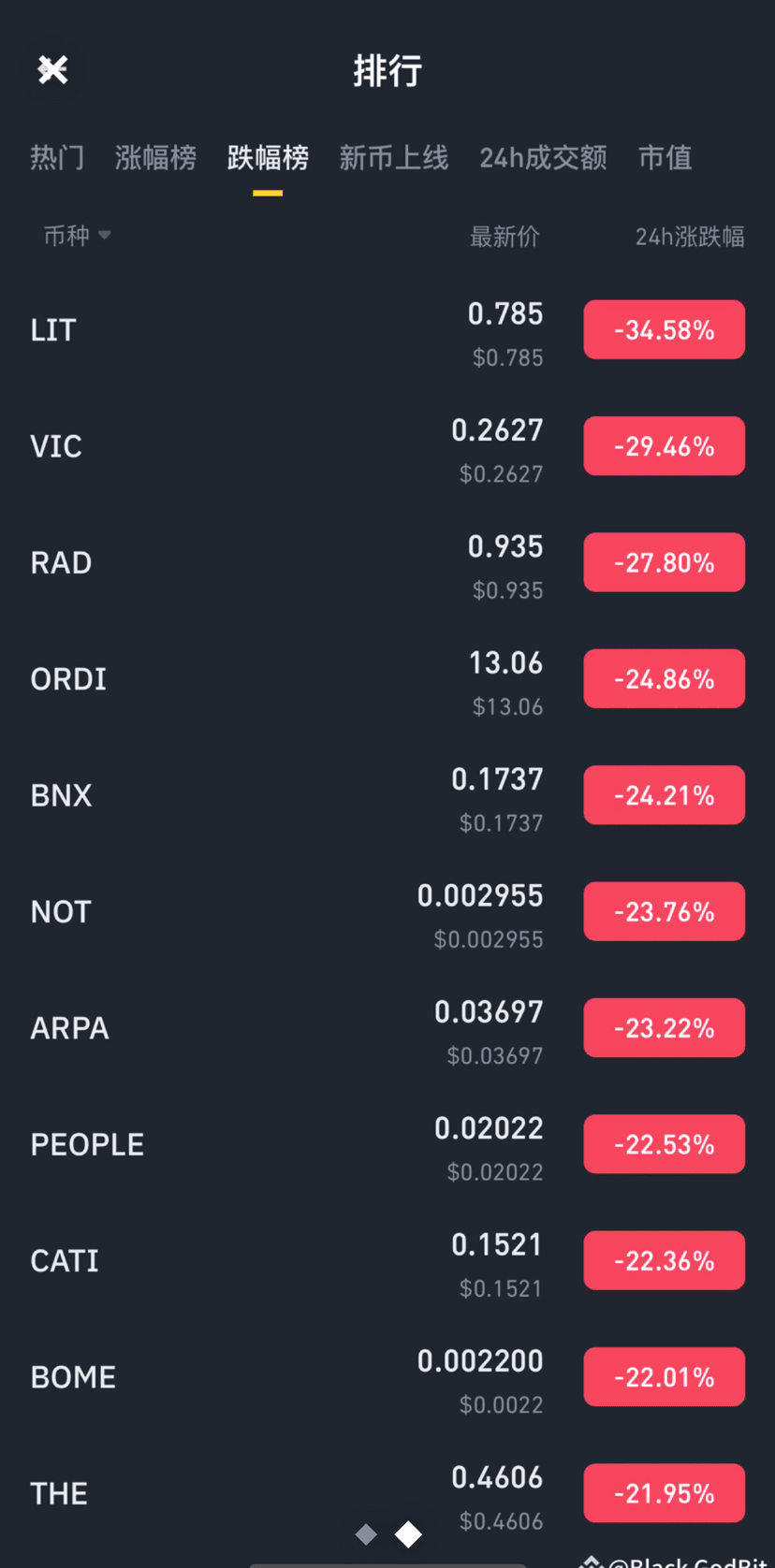Open the 新币上线 tab
Viewport: 775px width, 1568px height.
pyautogui.click(x=393, y=157)
